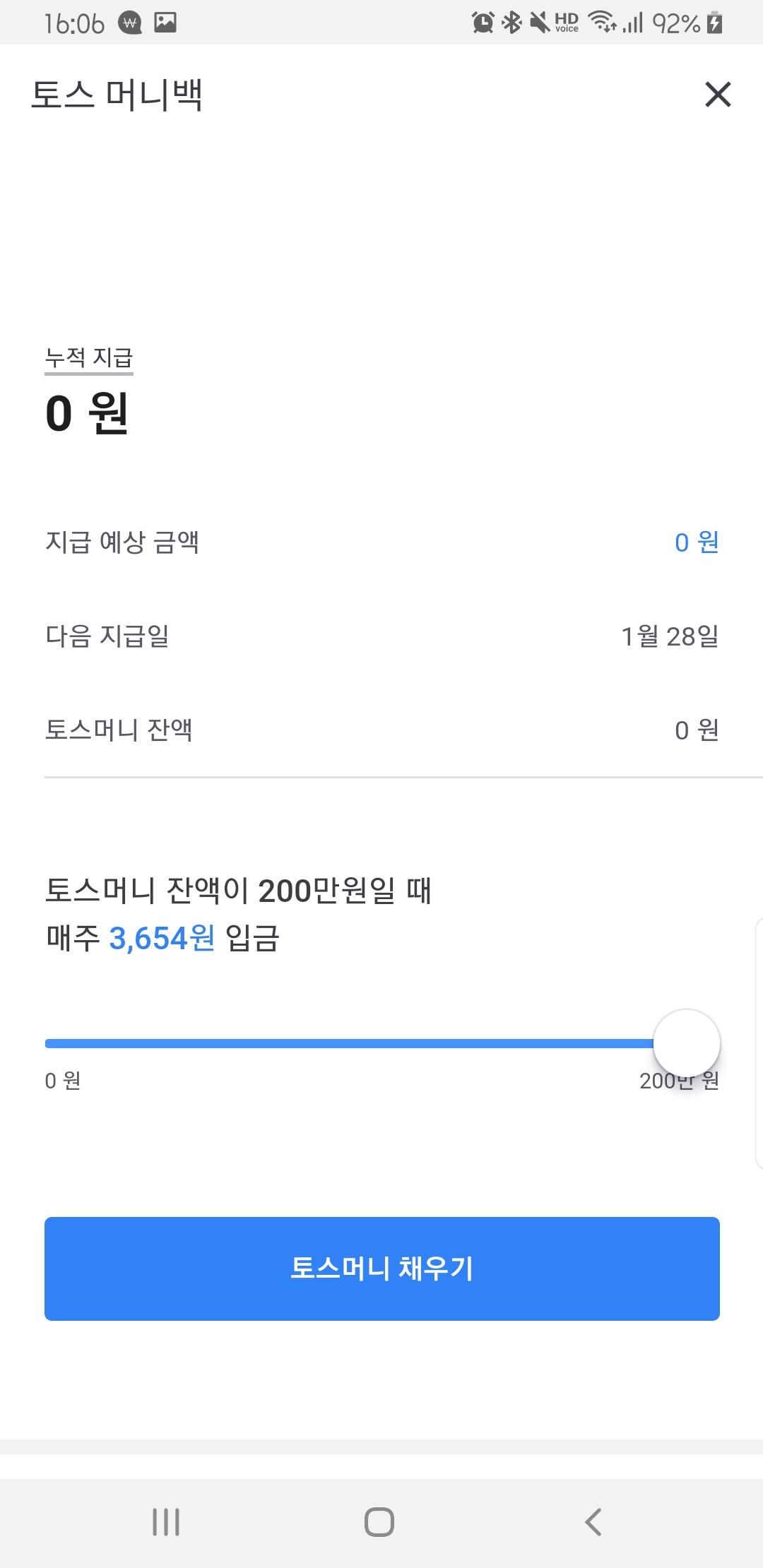Open recent apps from the navigation bar
This screenshot has height=1568, width=763.
coord(166,1522)
